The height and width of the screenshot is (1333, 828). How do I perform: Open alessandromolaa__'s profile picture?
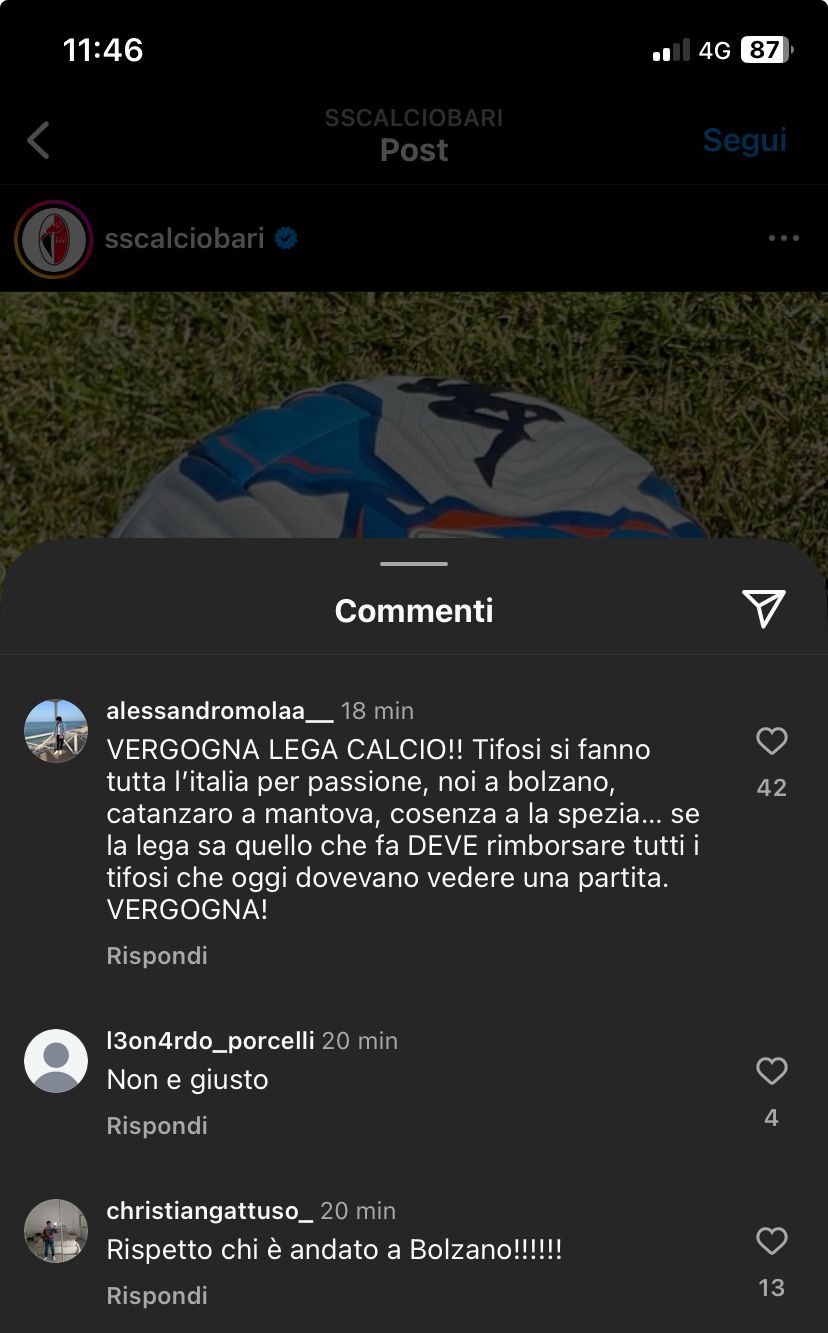click(x=56, y=731)
